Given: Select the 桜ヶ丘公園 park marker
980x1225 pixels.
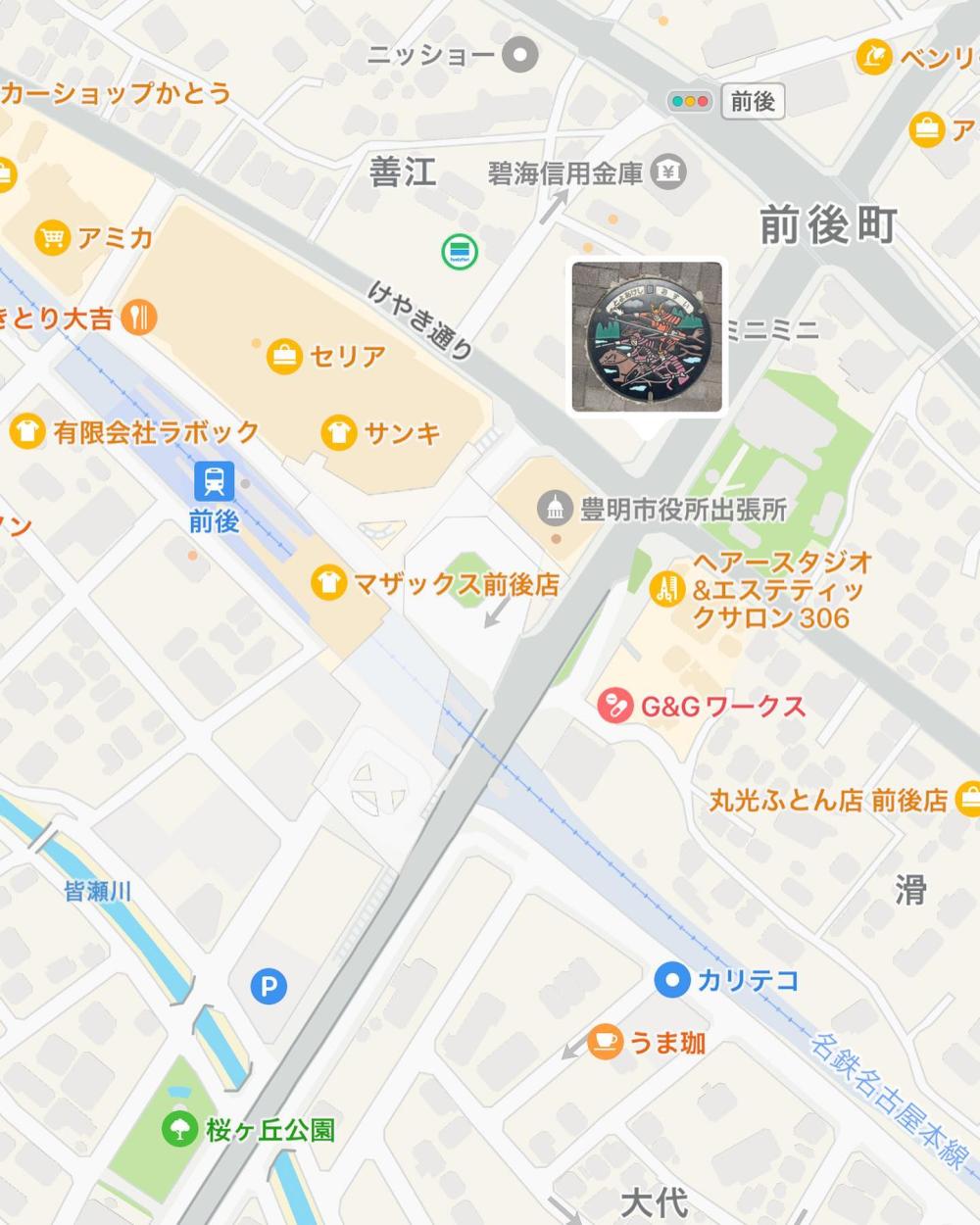Looking at the screenshot, I should (x=180, y=1129).
